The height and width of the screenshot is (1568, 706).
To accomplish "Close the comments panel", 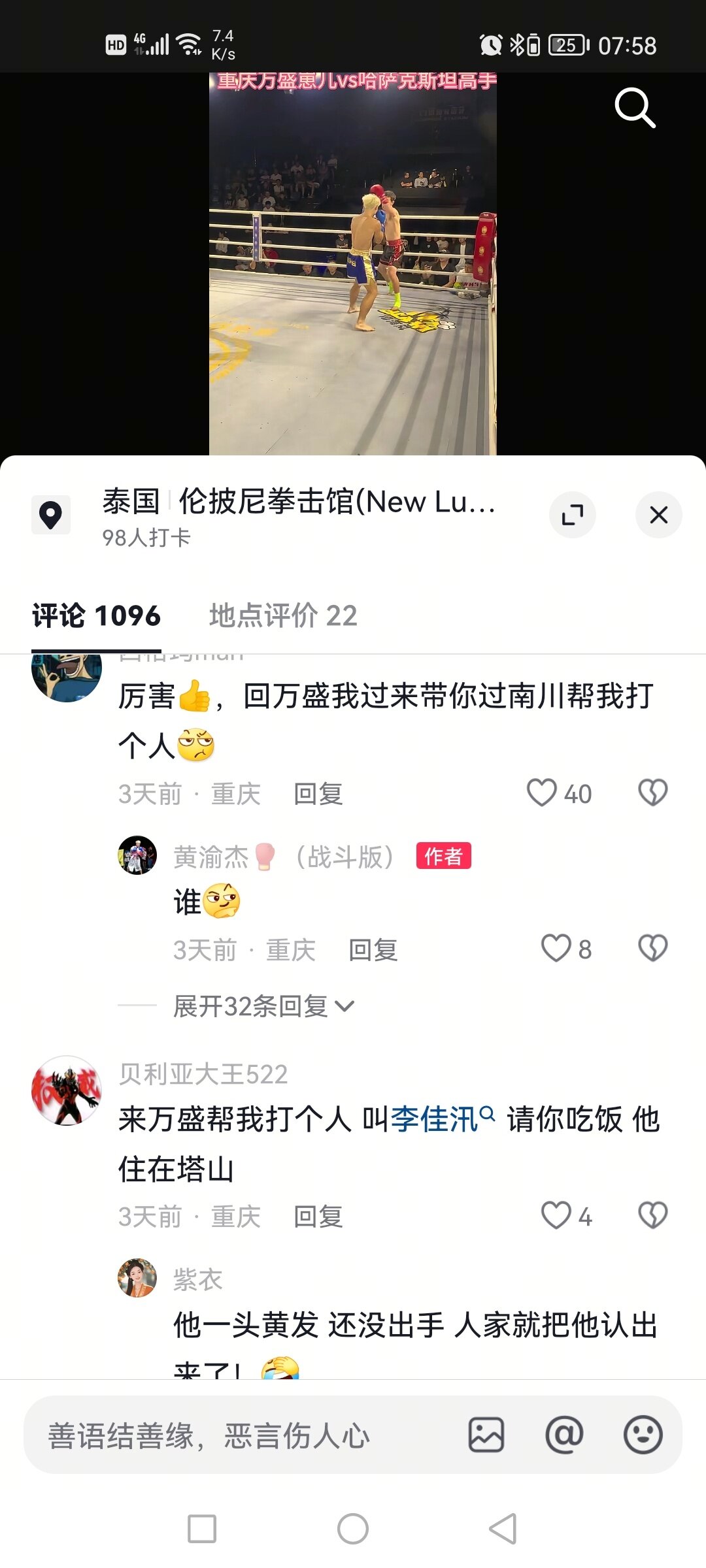I will (658, 515).
